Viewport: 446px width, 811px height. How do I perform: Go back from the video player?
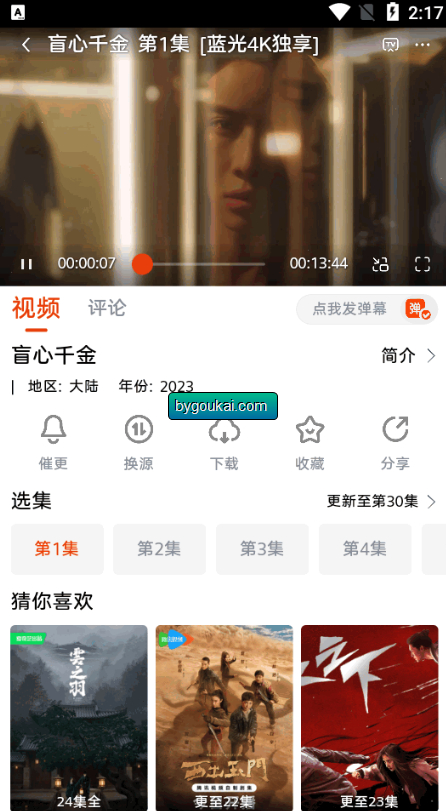tap(26, 45)
